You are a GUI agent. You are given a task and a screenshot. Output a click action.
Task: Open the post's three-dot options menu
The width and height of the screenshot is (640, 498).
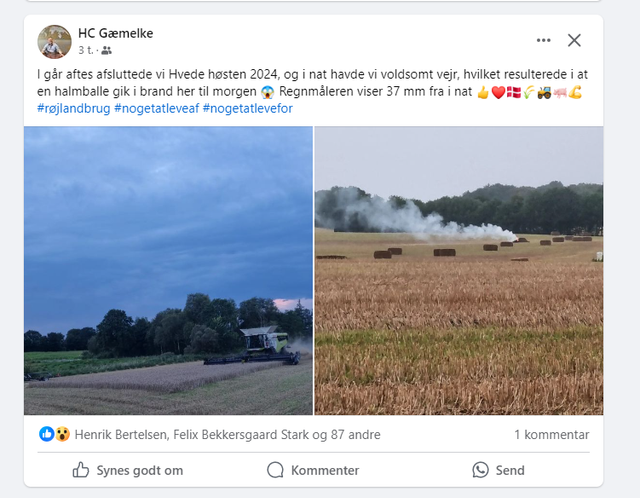[x=543, y=40]
